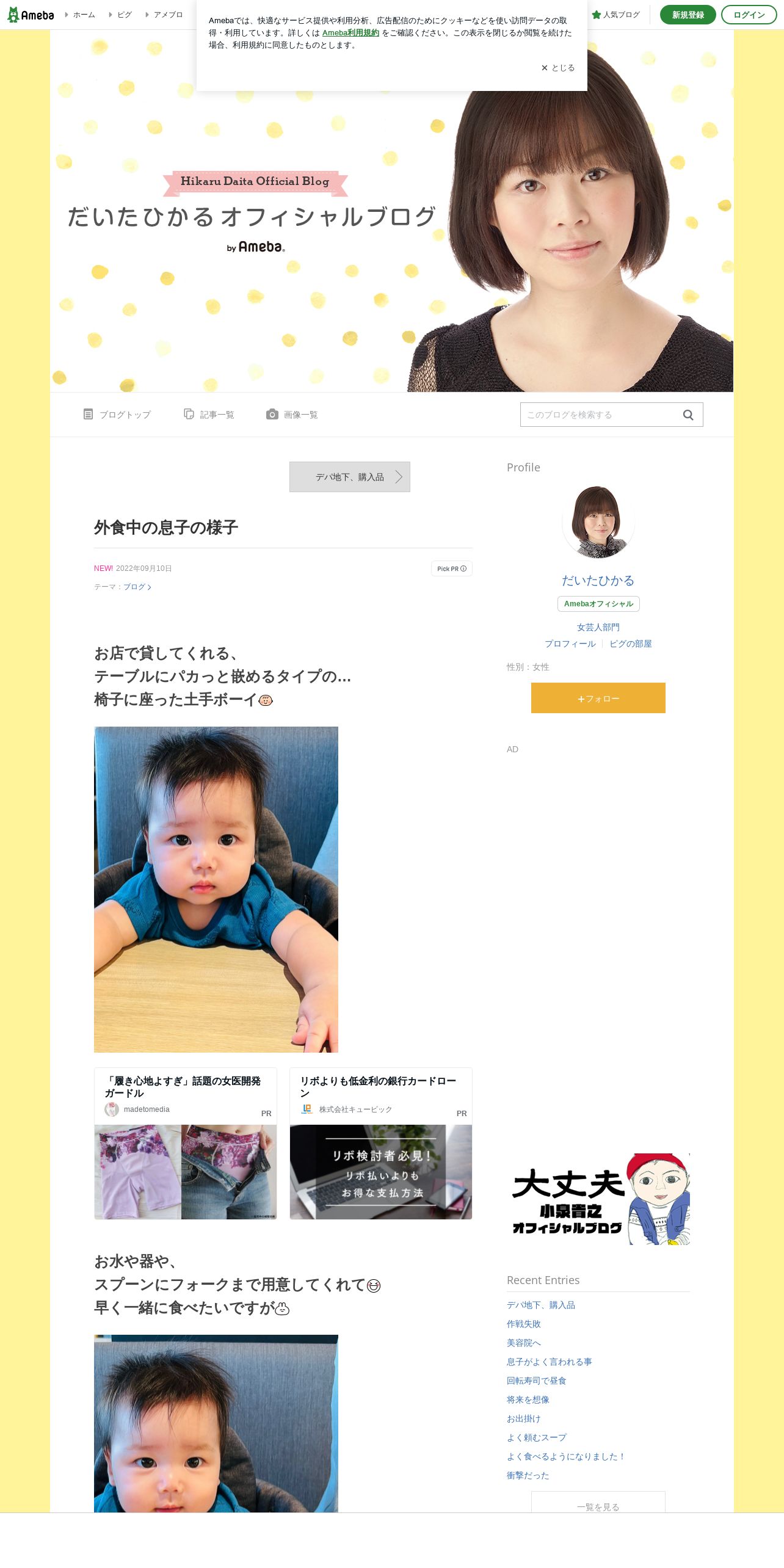The image size is (784, 1568).
Task: Go to next article デパ地下、購入品
Action: tap(350, 477)
